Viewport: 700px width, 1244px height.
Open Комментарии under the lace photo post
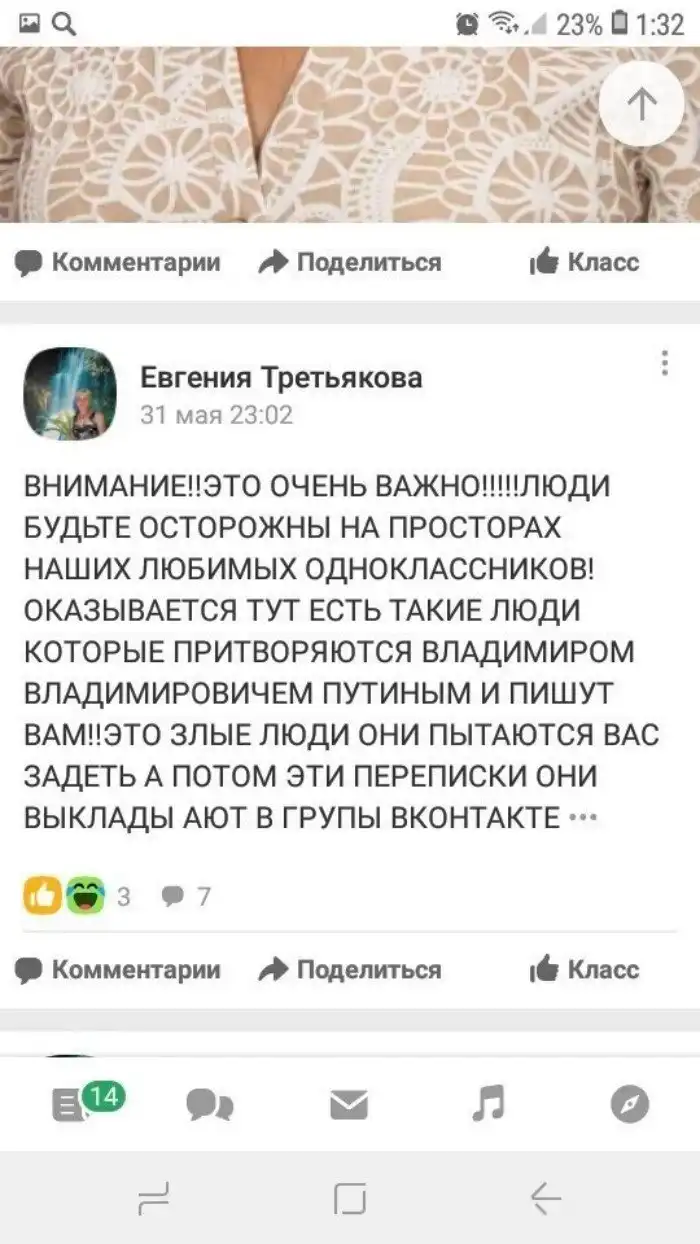tap(118, 263)
